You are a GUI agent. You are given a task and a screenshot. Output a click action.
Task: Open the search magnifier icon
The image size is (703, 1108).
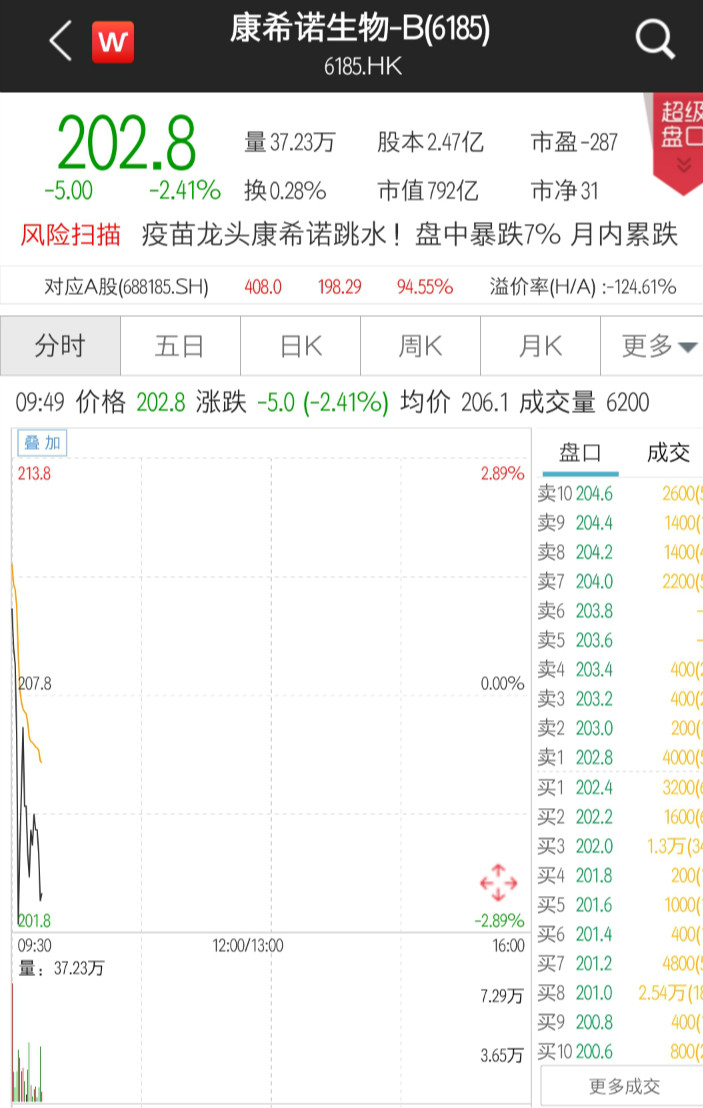coord(655,40)
